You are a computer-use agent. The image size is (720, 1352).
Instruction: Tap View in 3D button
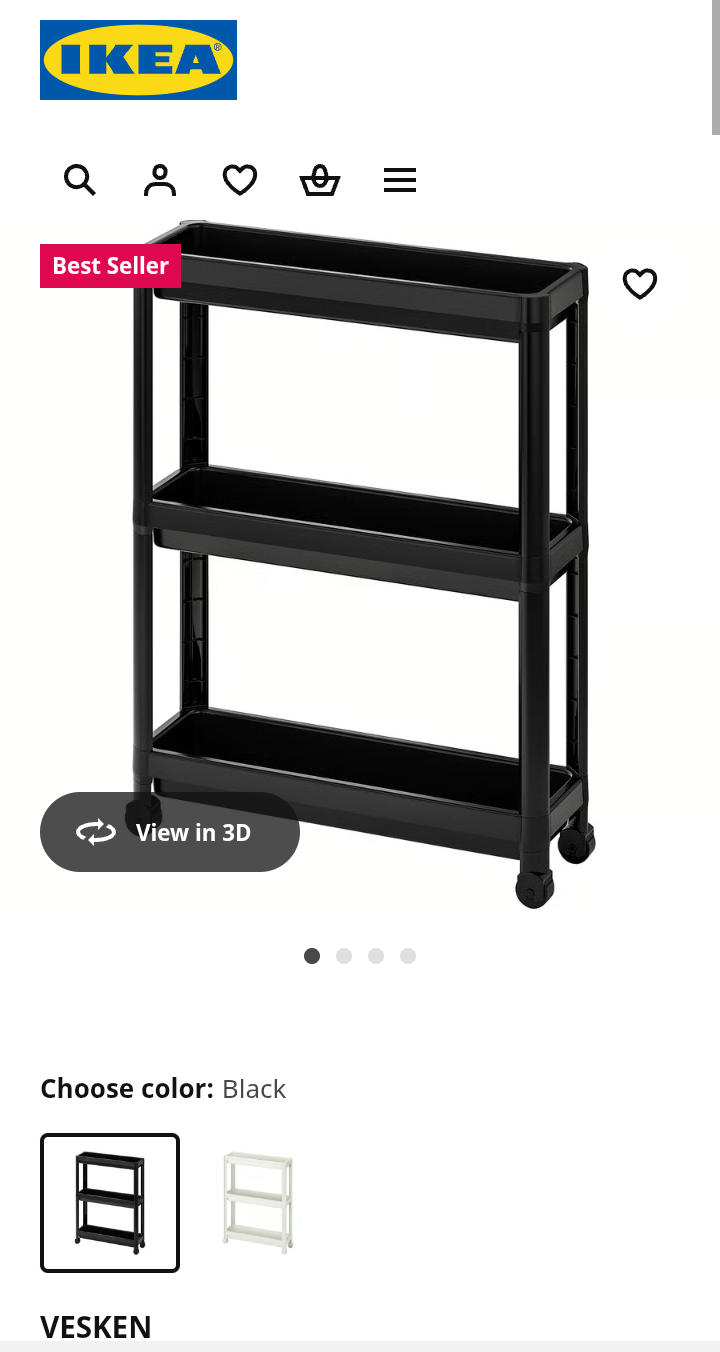click(x=170, y=832)
